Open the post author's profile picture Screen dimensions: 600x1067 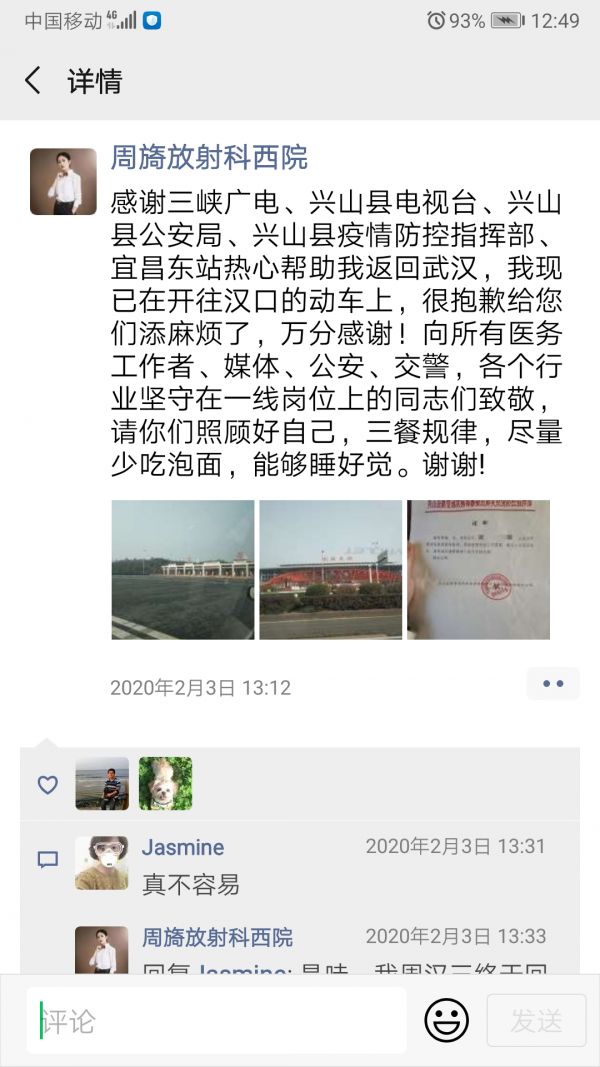pyautogui.click(x=63, y=182)
